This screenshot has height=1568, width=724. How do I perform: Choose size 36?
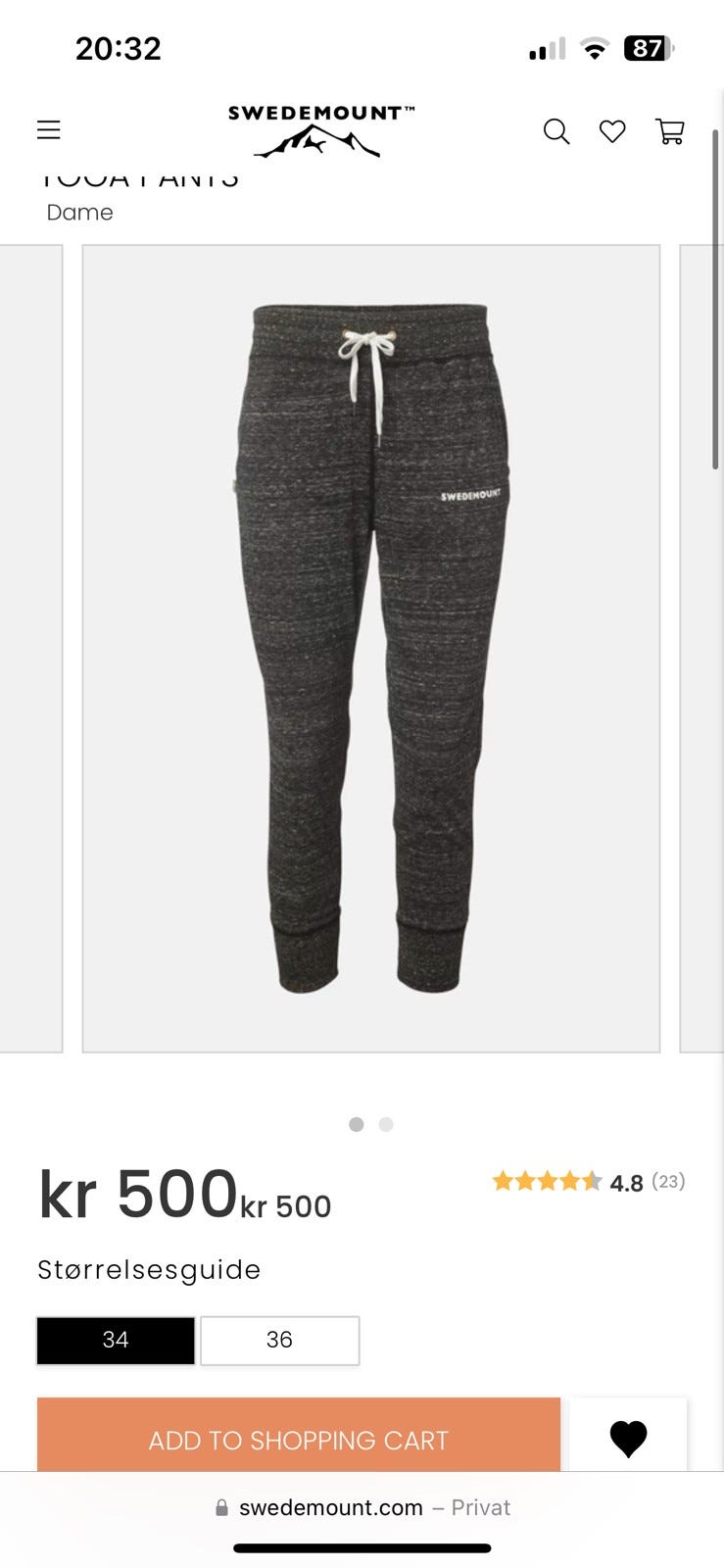coord(279,1340)
